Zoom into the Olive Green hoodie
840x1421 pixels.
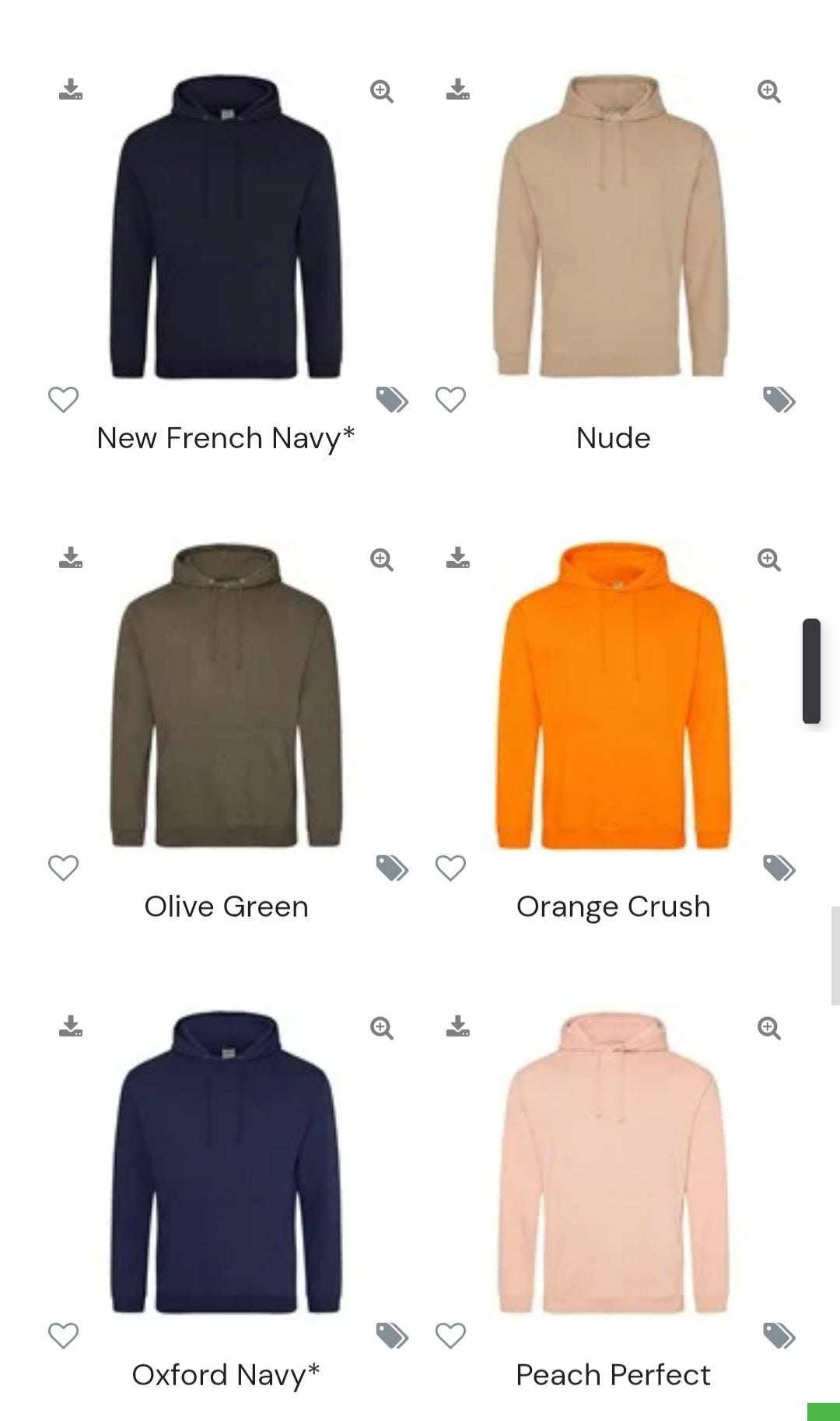[x=380, y=559]
